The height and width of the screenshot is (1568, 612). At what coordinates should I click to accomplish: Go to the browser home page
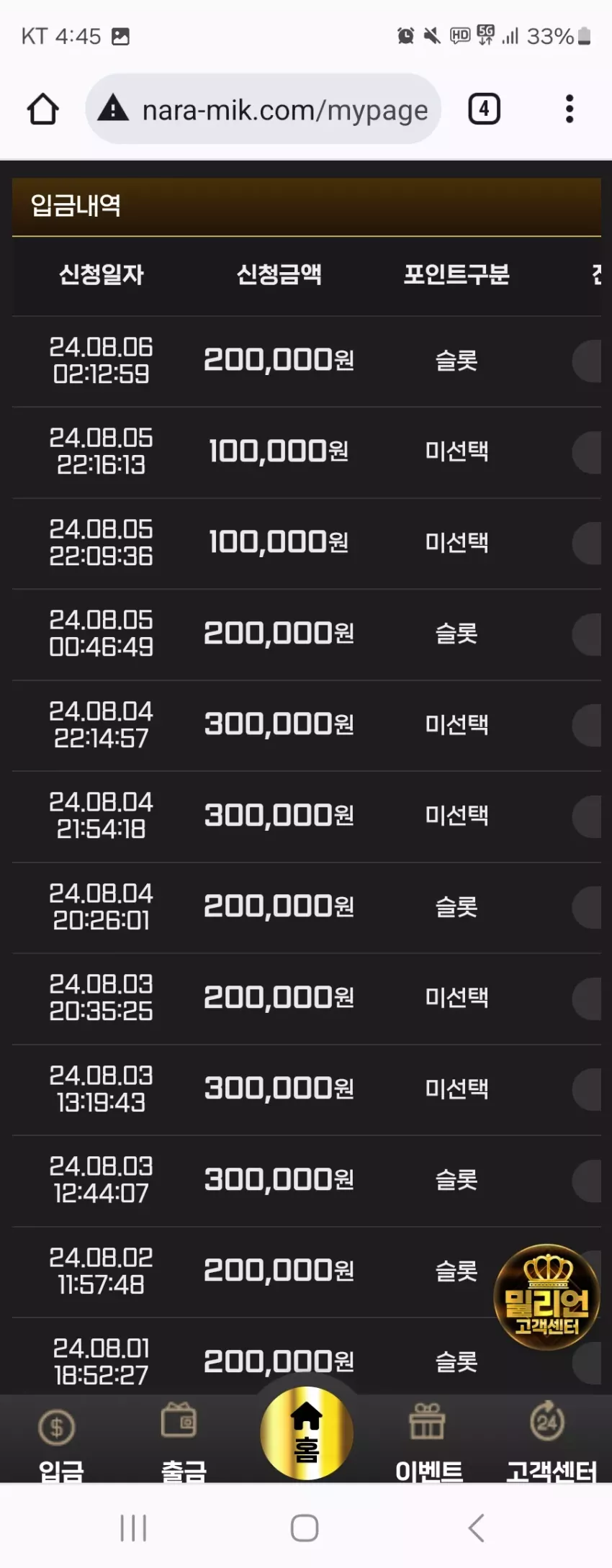[x=42, y=109]
